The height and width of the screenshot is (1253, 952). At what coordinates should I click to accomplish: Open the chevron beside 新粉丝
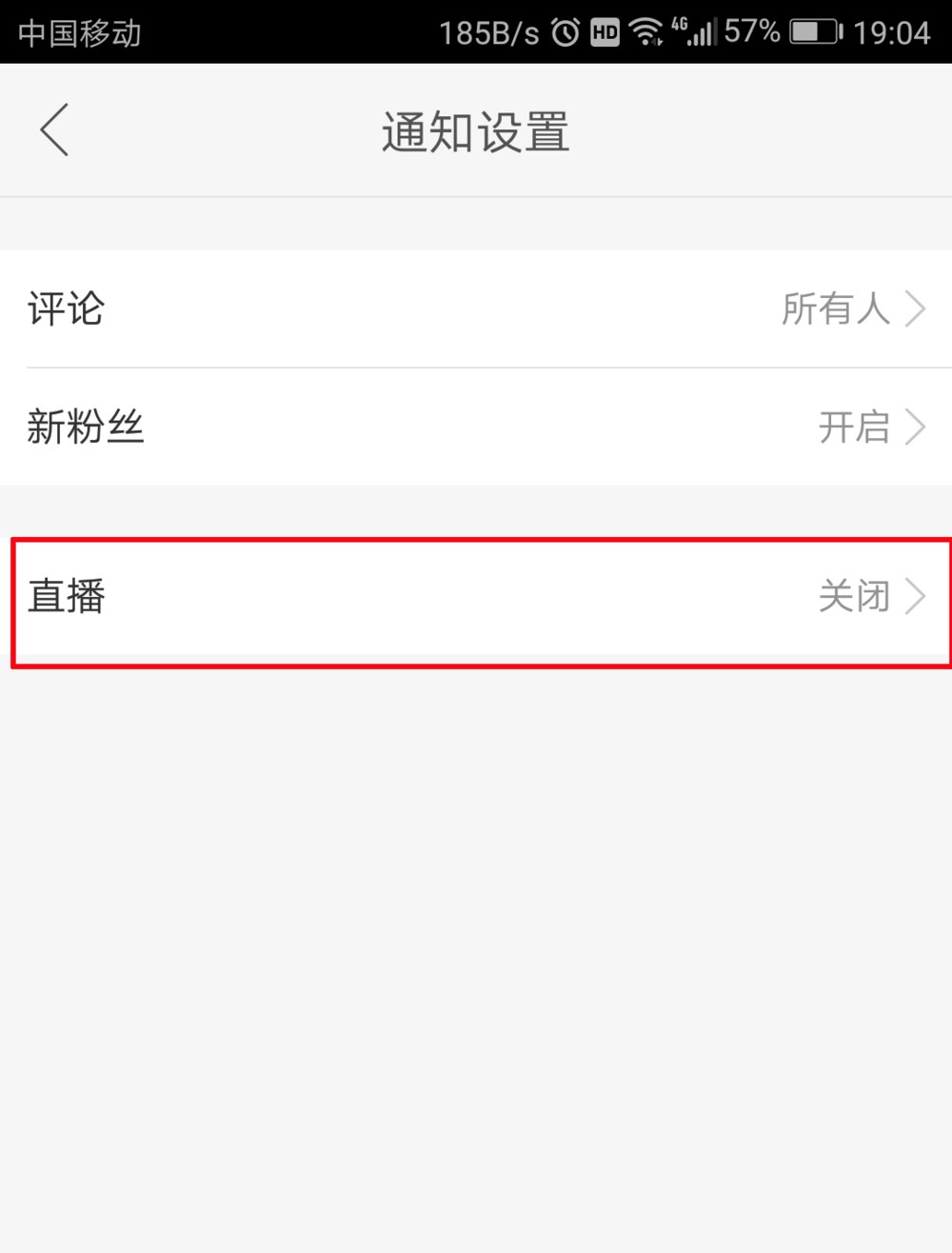[x=917, y=428]
